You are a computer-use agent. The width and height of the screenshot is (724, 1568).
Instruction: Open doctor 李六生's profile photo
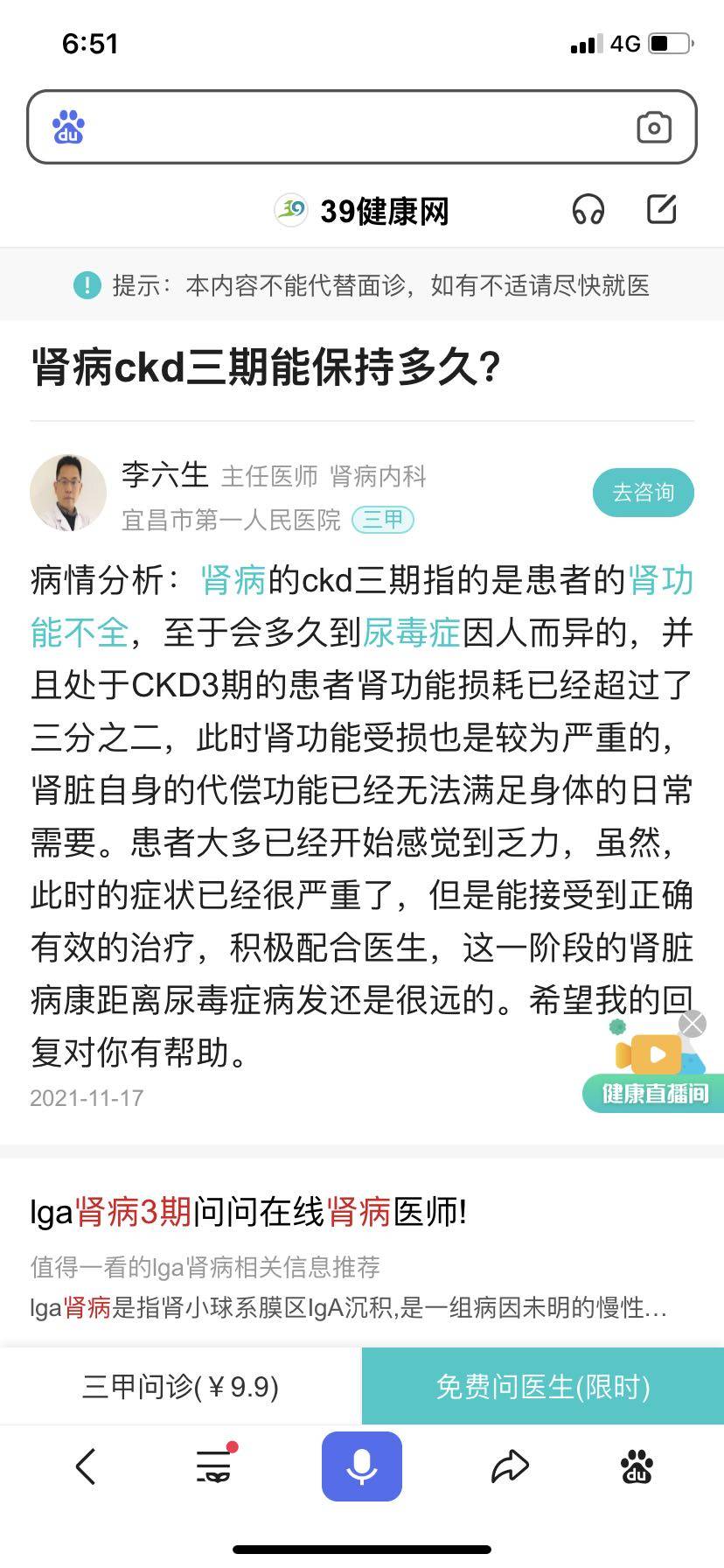[68, 493]
